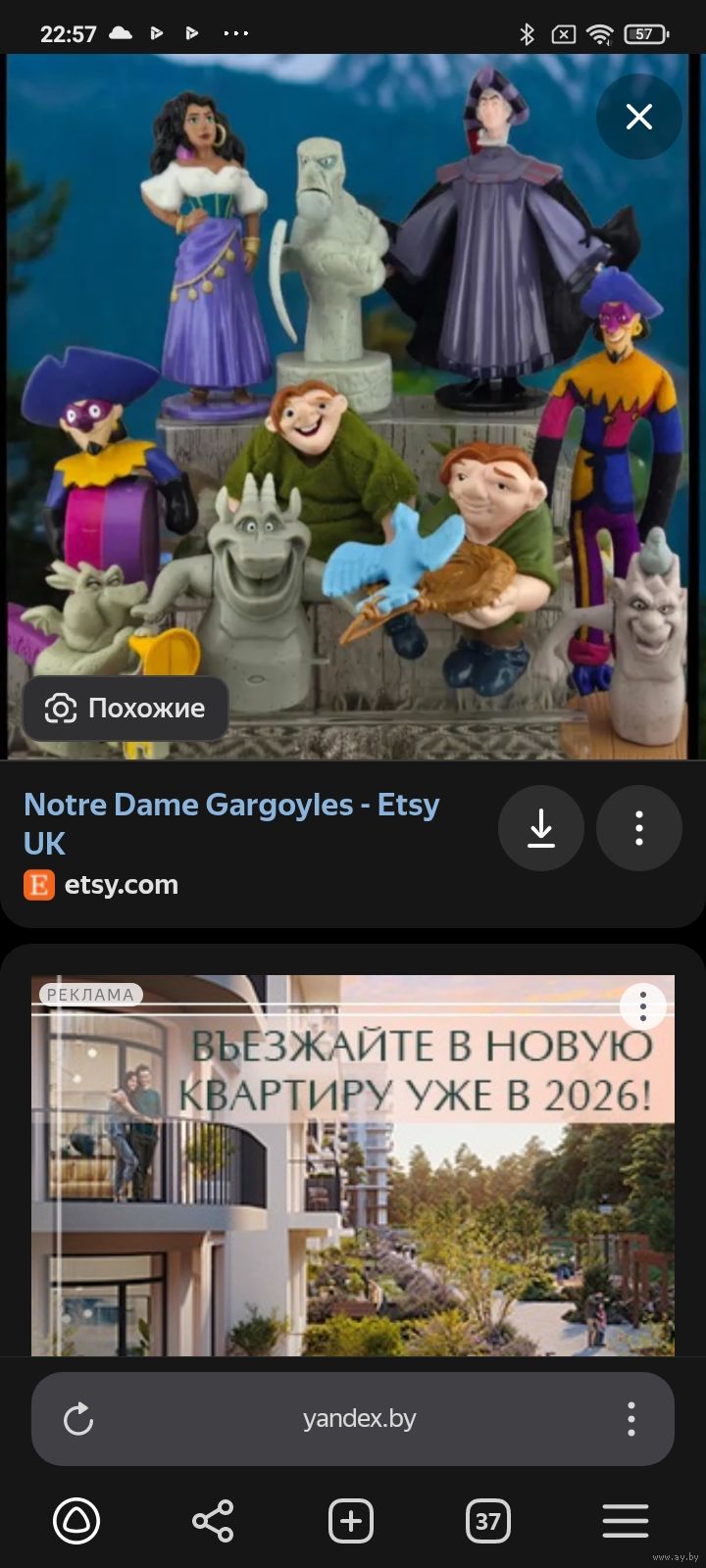Close the image viewer
This screenshot has width=706, height=1568.
[638, 118]
